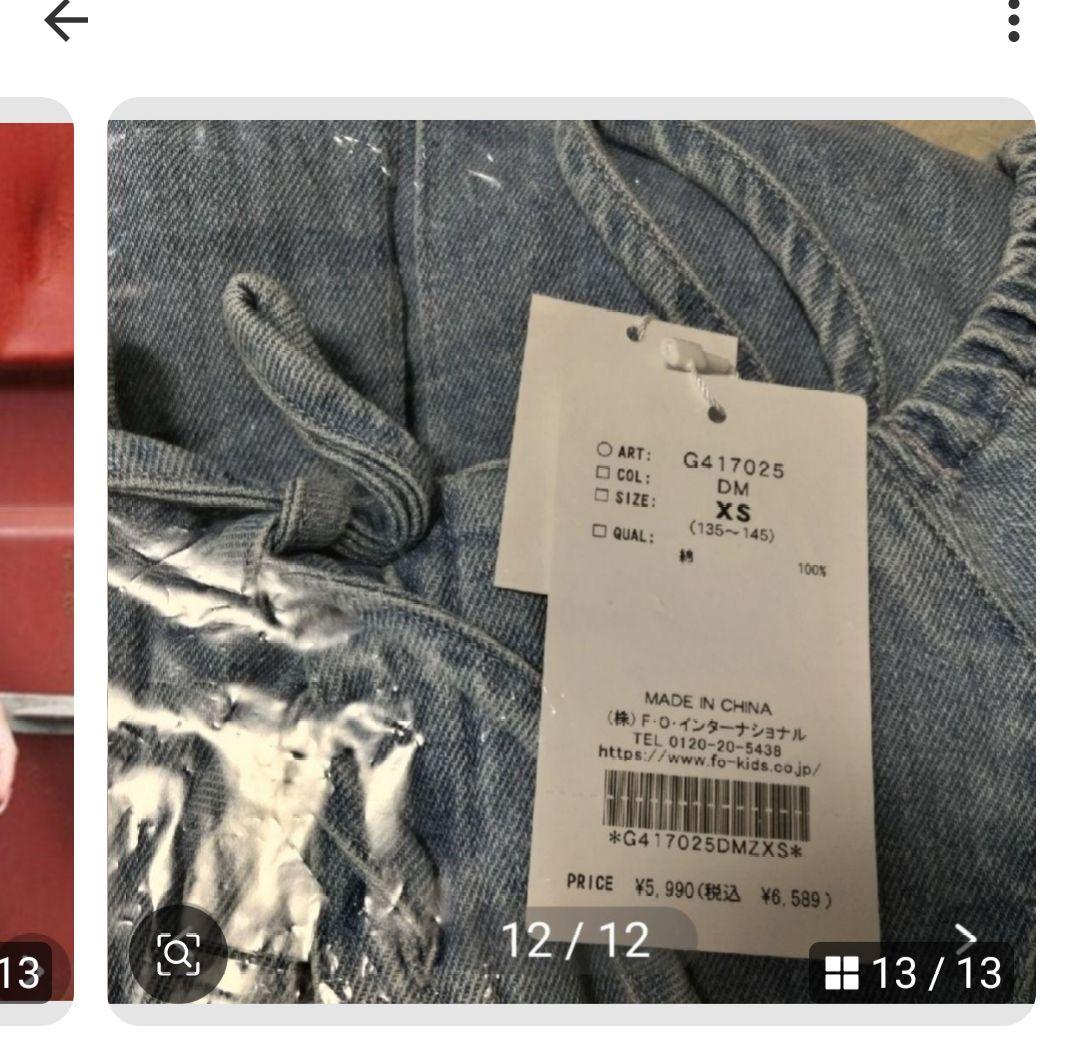Go back with the top-left arrow
Screen dimensions: 1080x1051
66,23
